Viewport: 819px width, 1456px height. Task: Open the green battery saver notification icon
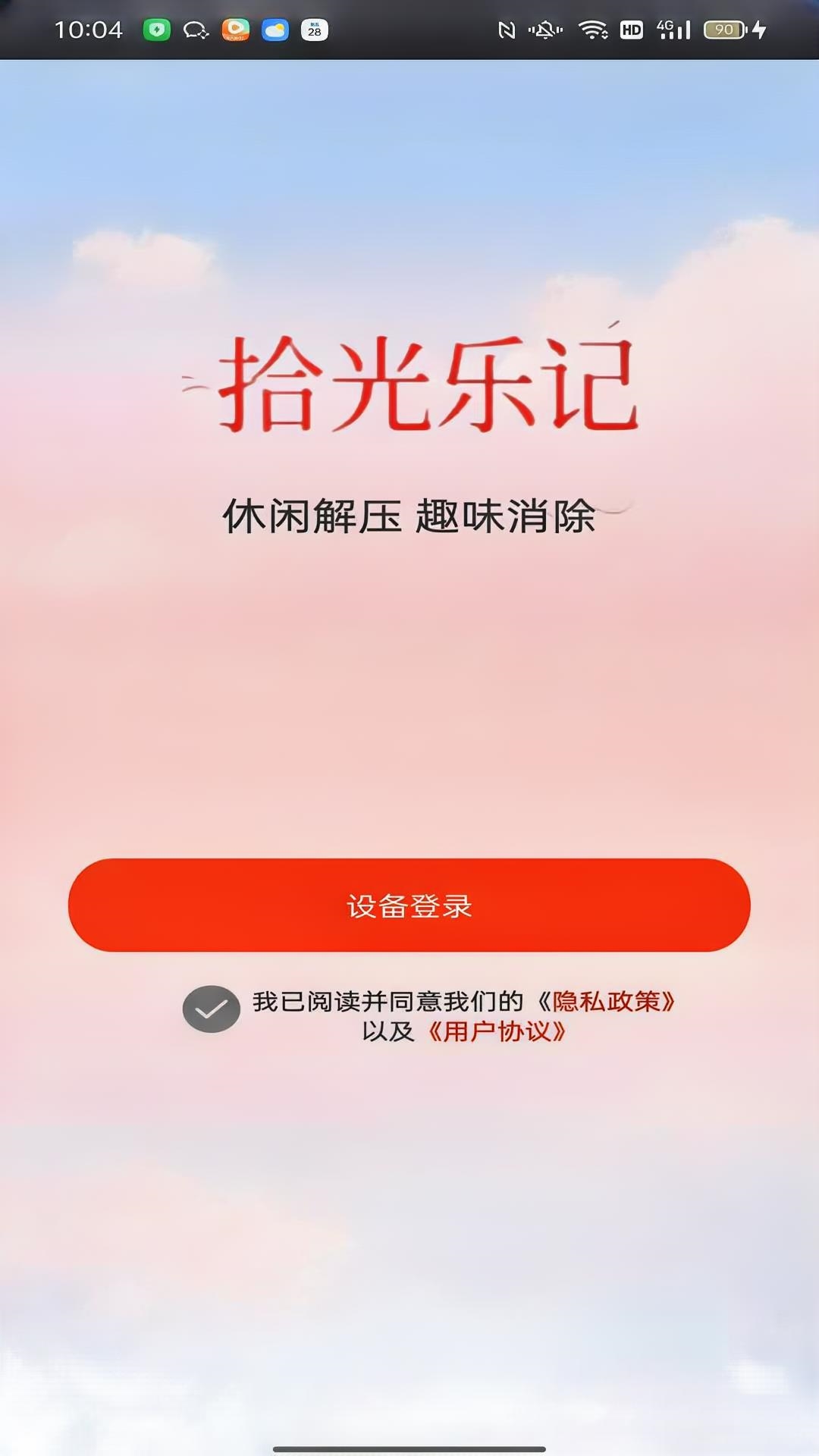click(155, 30)
